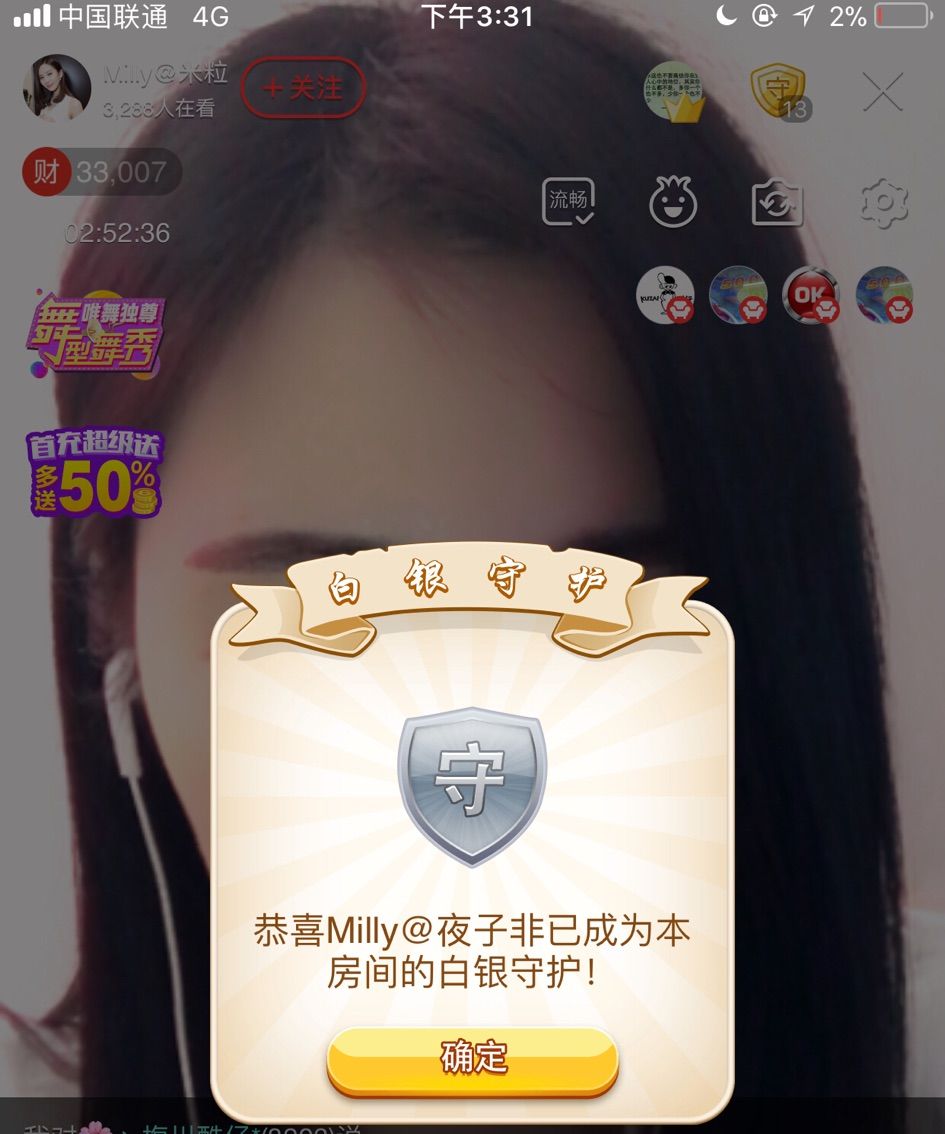Follow the streamer with +关注
This screenshot has height=1134, width=945.
(303, 88)
